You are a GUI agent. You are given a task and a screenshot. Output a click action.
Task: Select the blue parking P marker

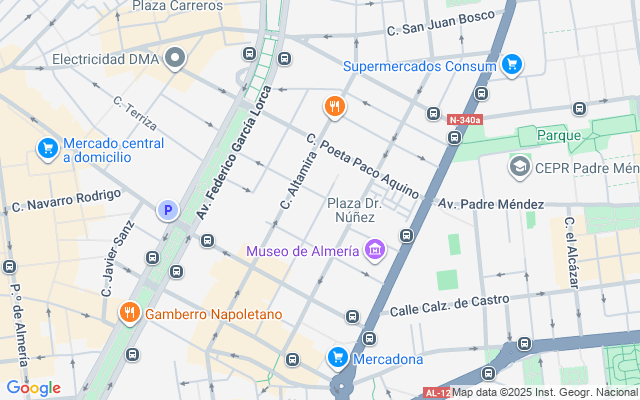coord(168,211)
